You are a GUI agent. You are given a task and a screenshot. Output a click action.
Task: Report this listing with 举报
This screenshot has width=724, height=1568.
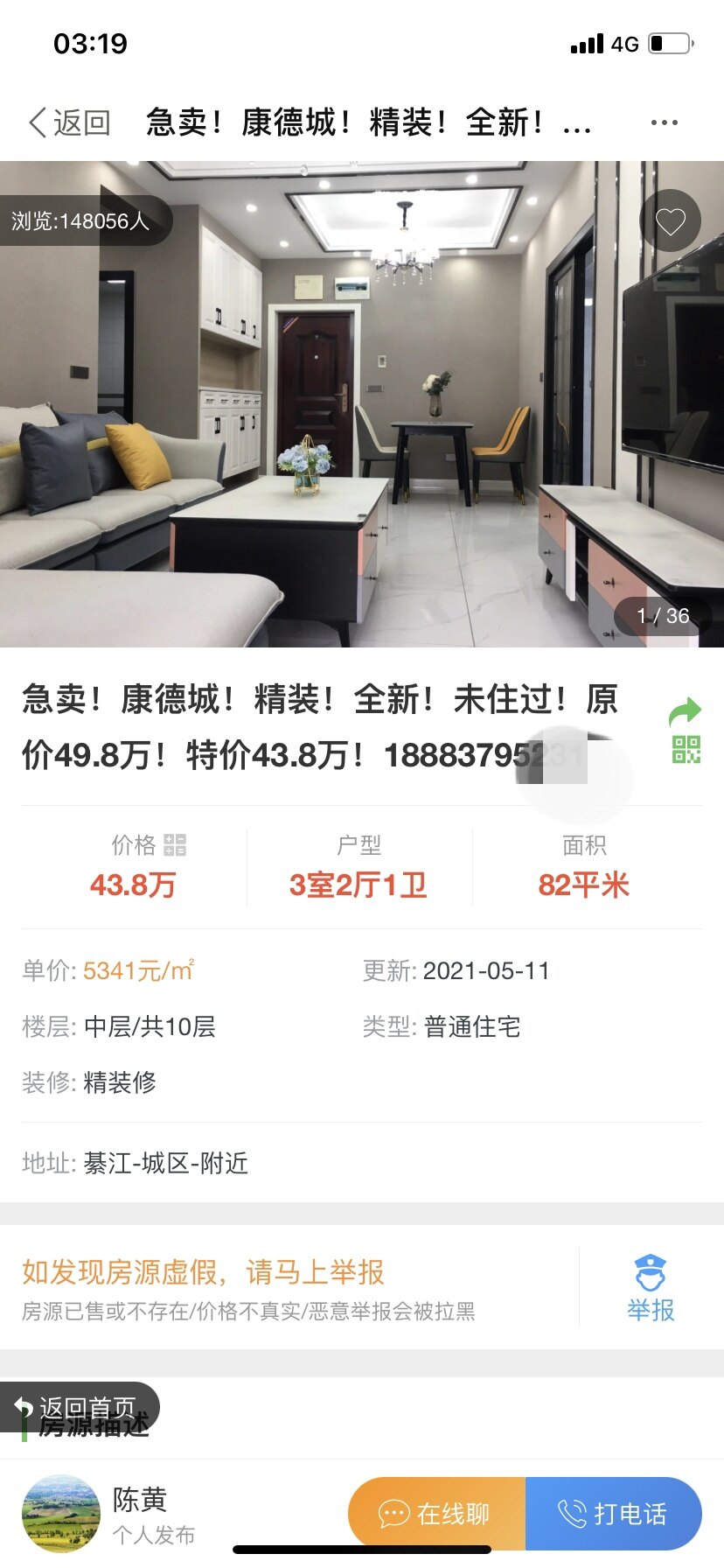pos(651,1288)
